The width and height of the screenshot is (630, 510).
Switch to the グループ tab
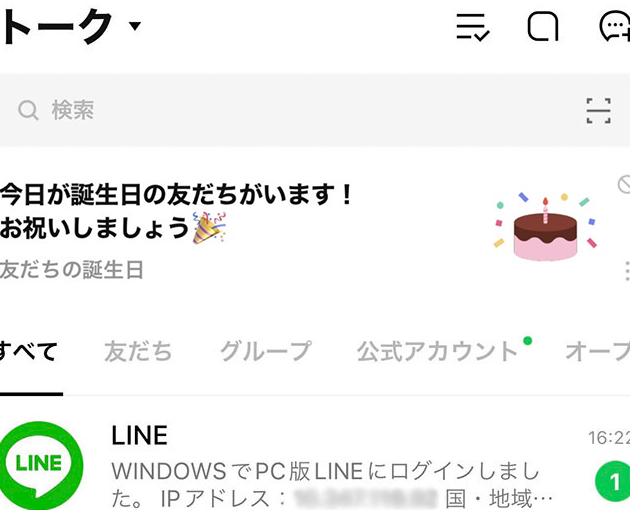click(x=265, y=352)
